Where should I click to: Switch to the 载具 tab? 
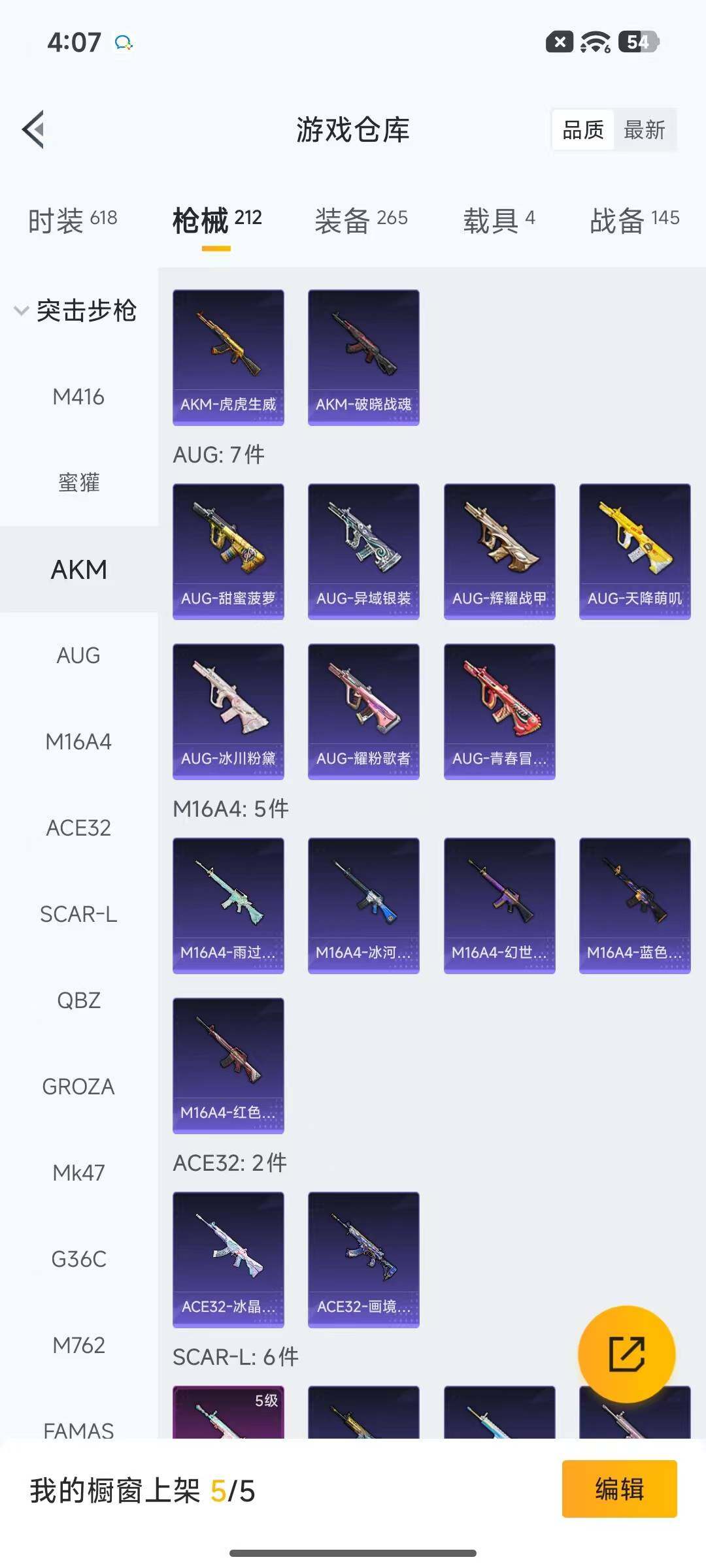[499, 220]
